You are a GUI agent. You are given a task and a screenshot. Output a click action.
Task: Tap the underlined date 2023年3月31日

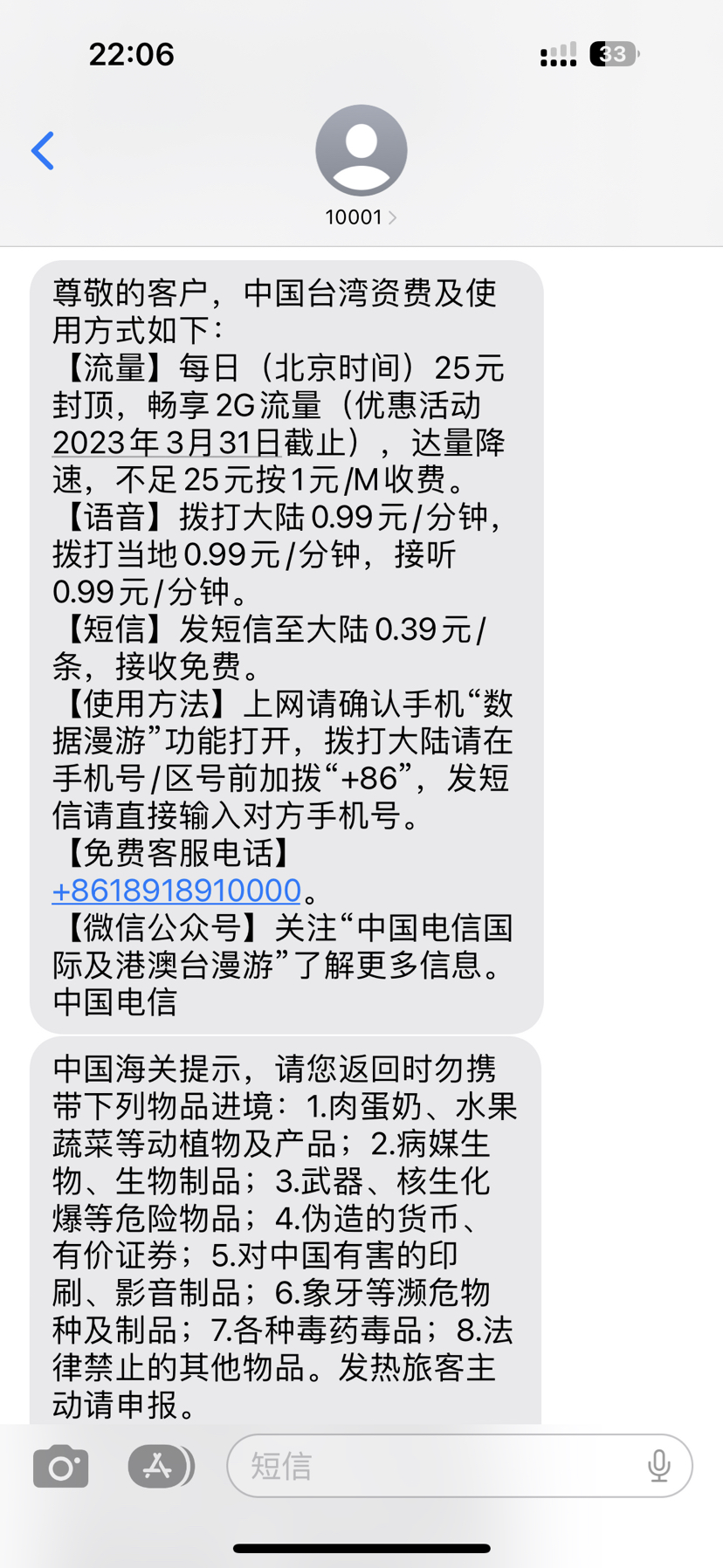pyautogui.click(x=166, y=443)
